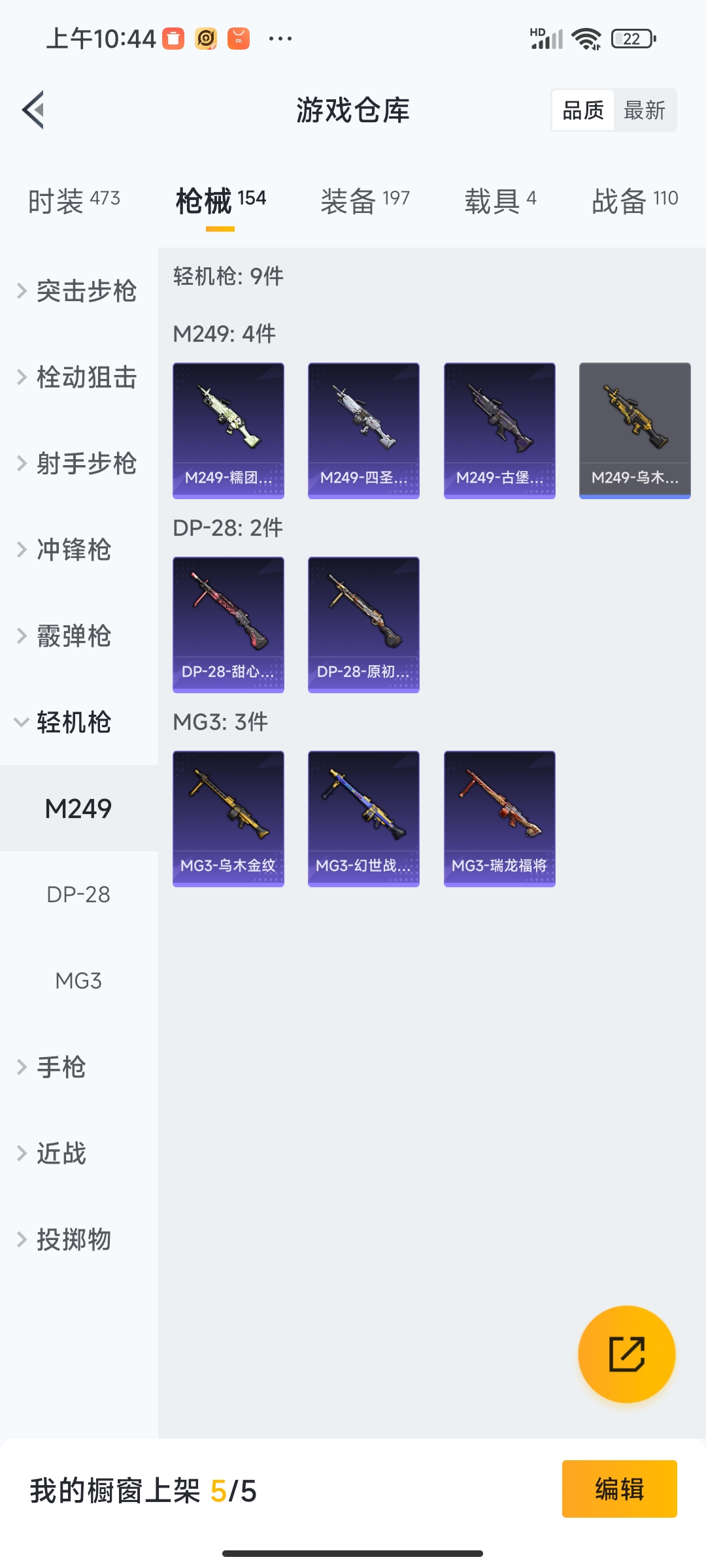
Task: Tap the Wi-Fi icon in the status bar
Action: point(586,38)
